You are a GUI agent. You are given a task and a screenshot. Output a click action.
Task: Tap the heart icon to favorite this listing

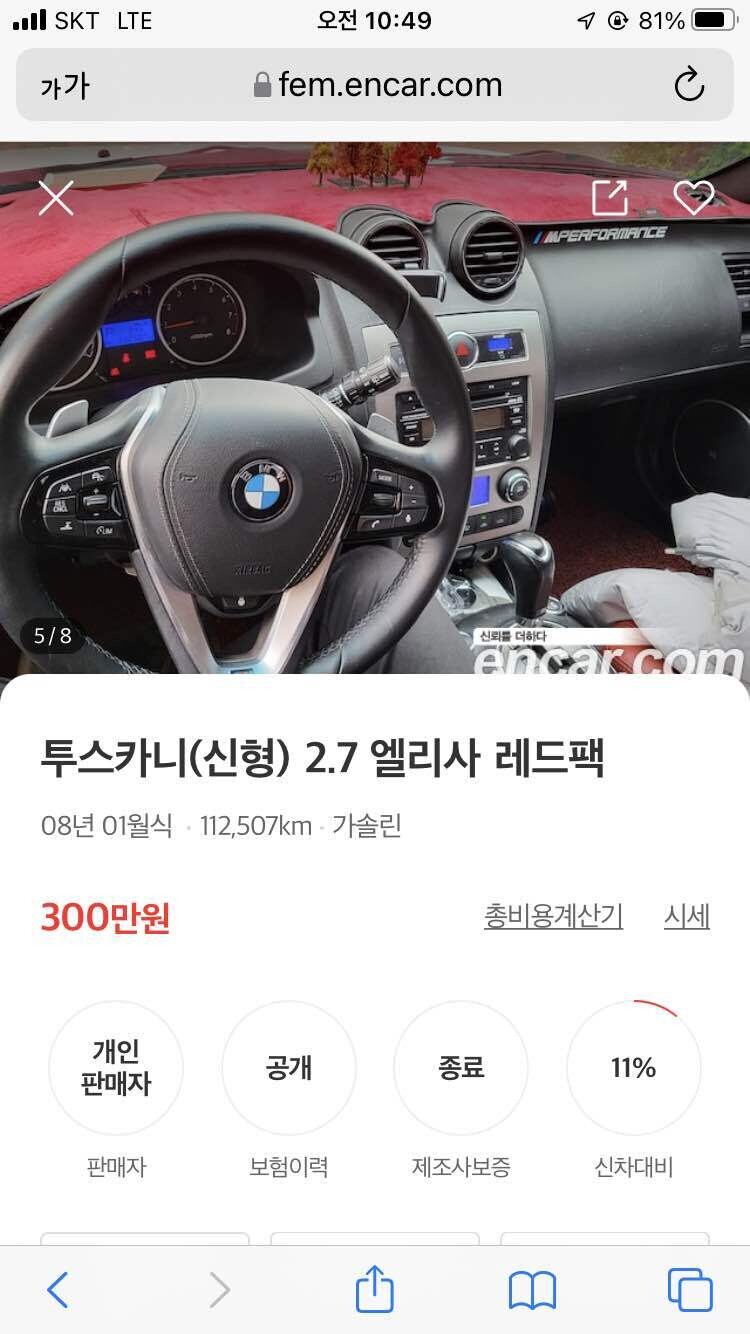pyautogui.click(x=696, y=197)
